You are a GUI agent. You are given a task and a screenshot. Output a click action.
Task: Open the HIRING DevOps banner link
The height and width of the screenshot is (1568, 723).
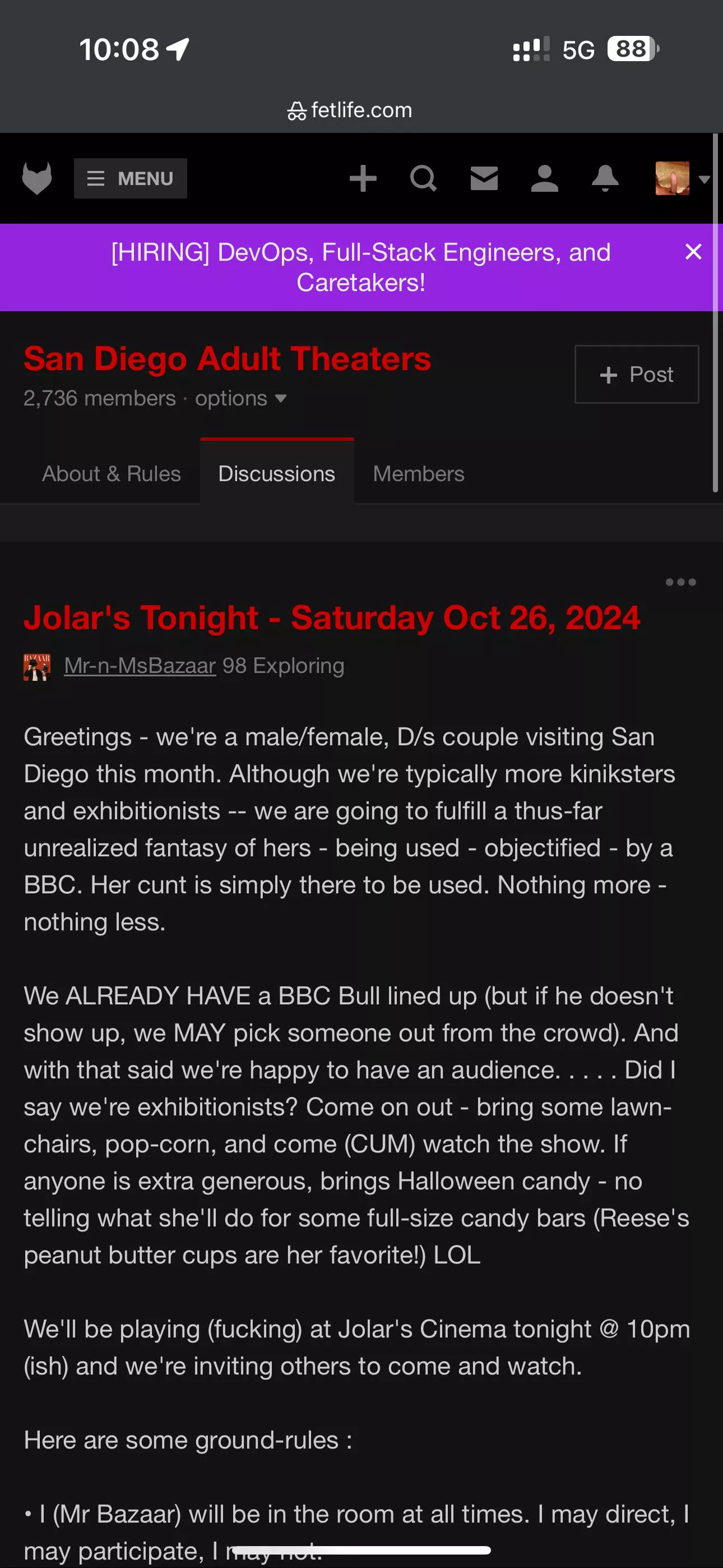(x=360, y=267)
